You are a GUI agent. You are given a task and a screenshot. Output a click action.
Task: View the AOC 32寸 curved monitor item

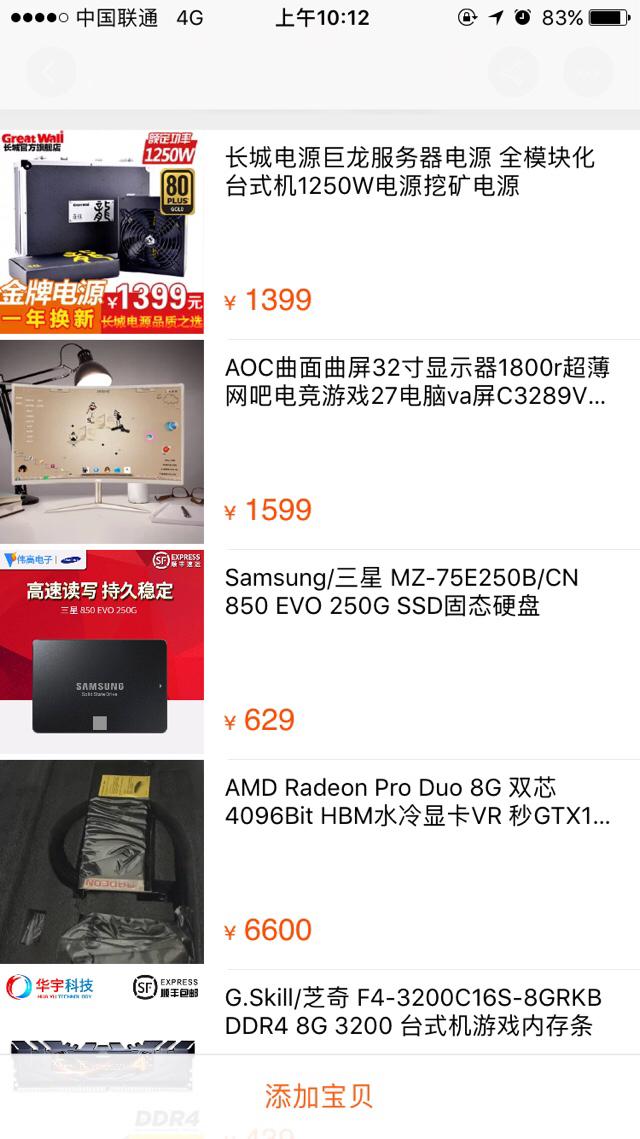[x=416, y=382]
